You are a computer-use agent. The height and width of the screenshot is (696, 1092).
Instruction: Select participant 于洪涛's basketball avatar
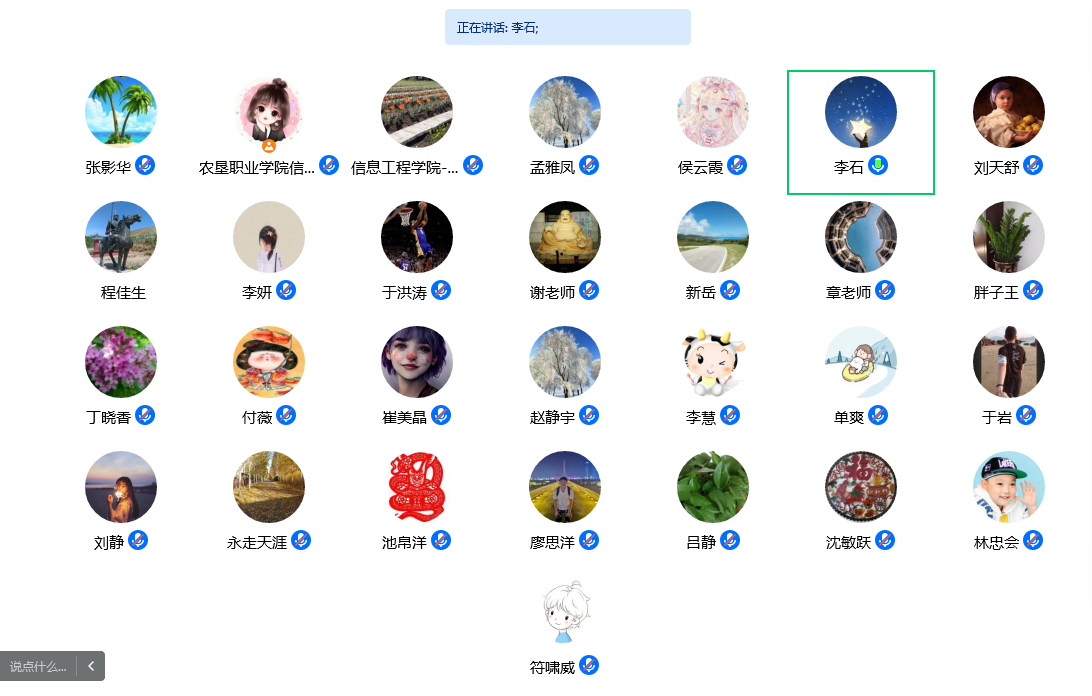tap(417, 237)
